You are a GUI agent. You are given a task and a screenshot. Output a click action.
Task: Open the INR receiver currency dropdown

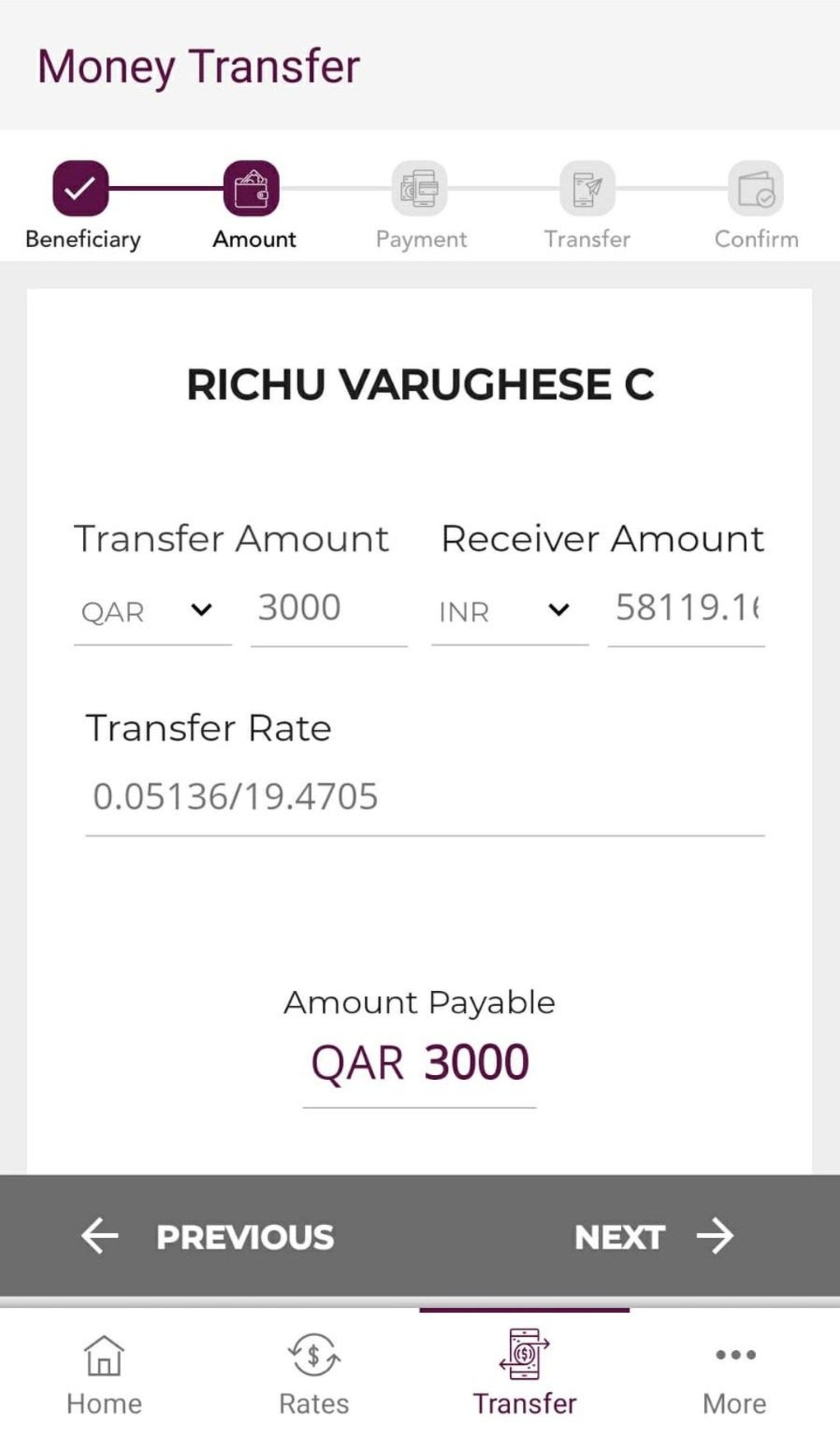click(x=510, y=612)
